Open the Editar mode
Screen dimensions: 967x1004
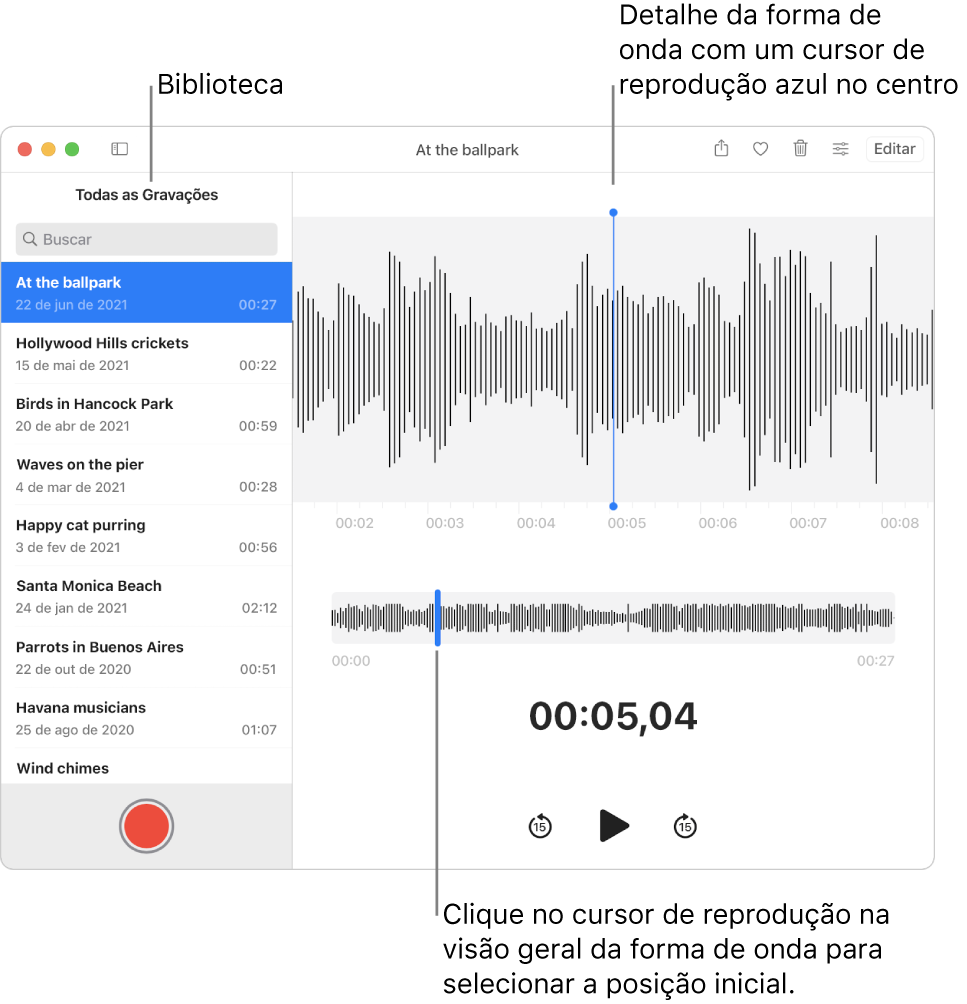[894, 148]
